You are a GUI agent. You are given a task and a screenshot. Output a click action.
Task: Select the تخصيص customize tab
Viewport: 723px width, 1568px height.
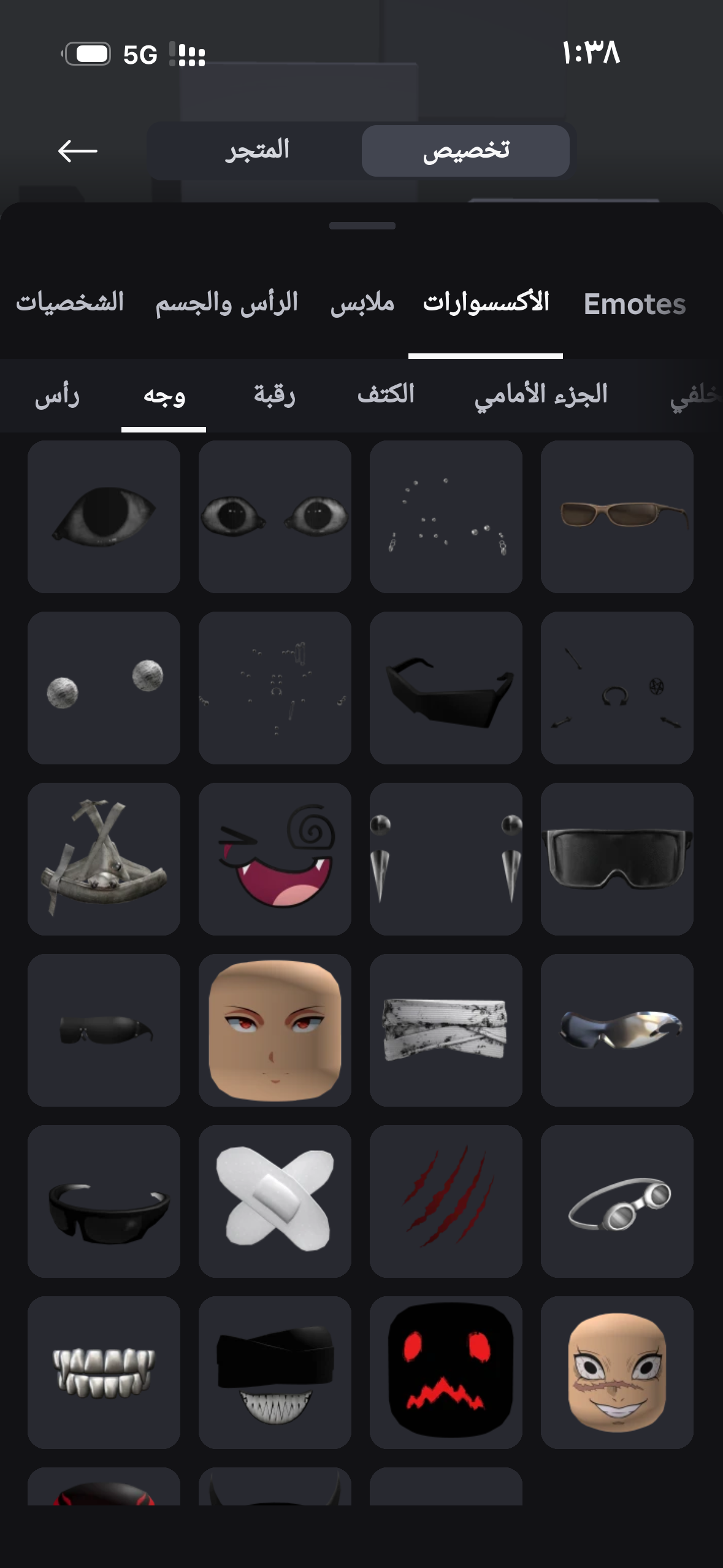pos(465,150)
